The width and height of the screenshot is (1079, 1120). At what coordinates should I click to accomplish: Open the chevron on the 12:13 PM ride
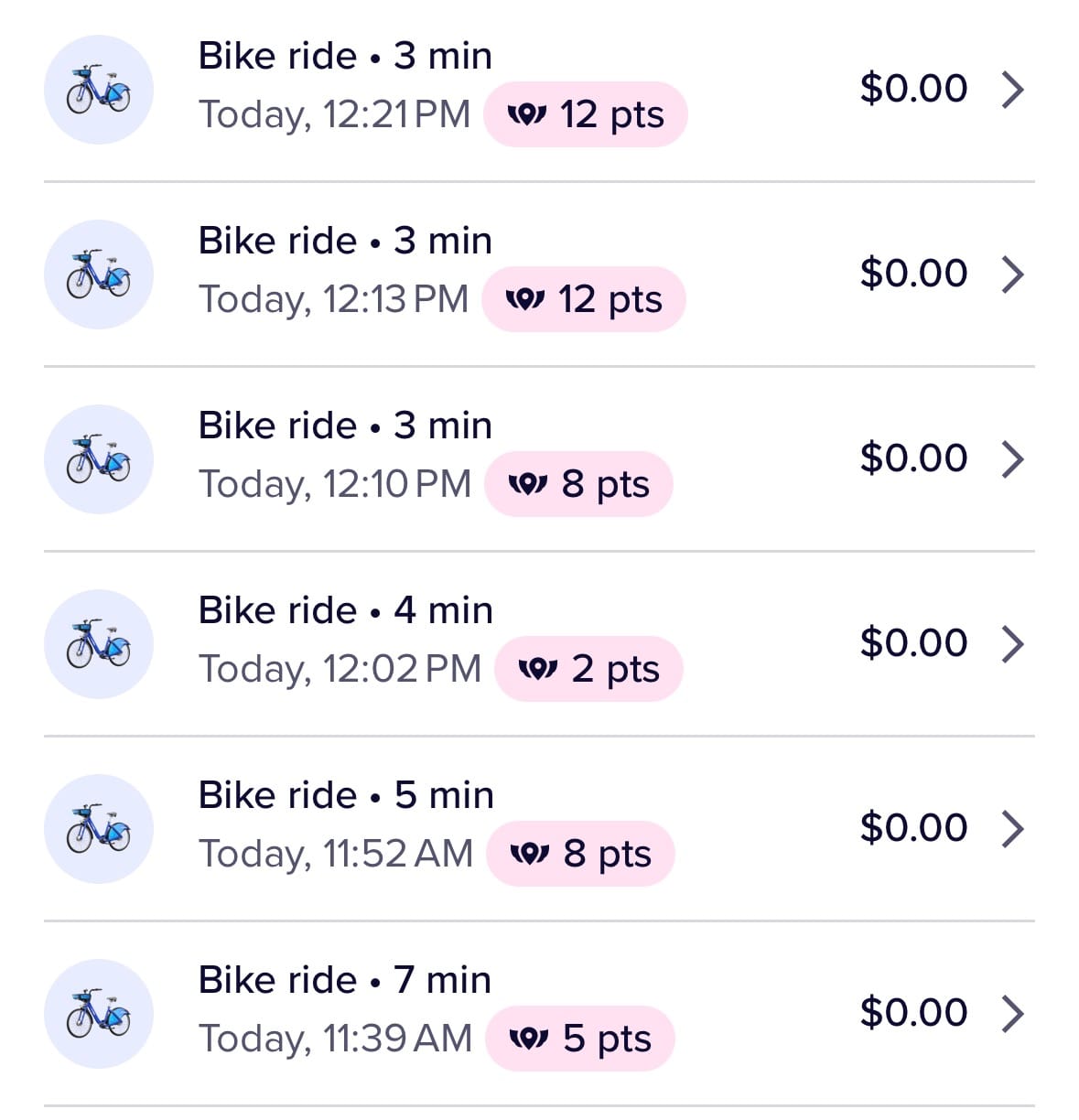1013,274
